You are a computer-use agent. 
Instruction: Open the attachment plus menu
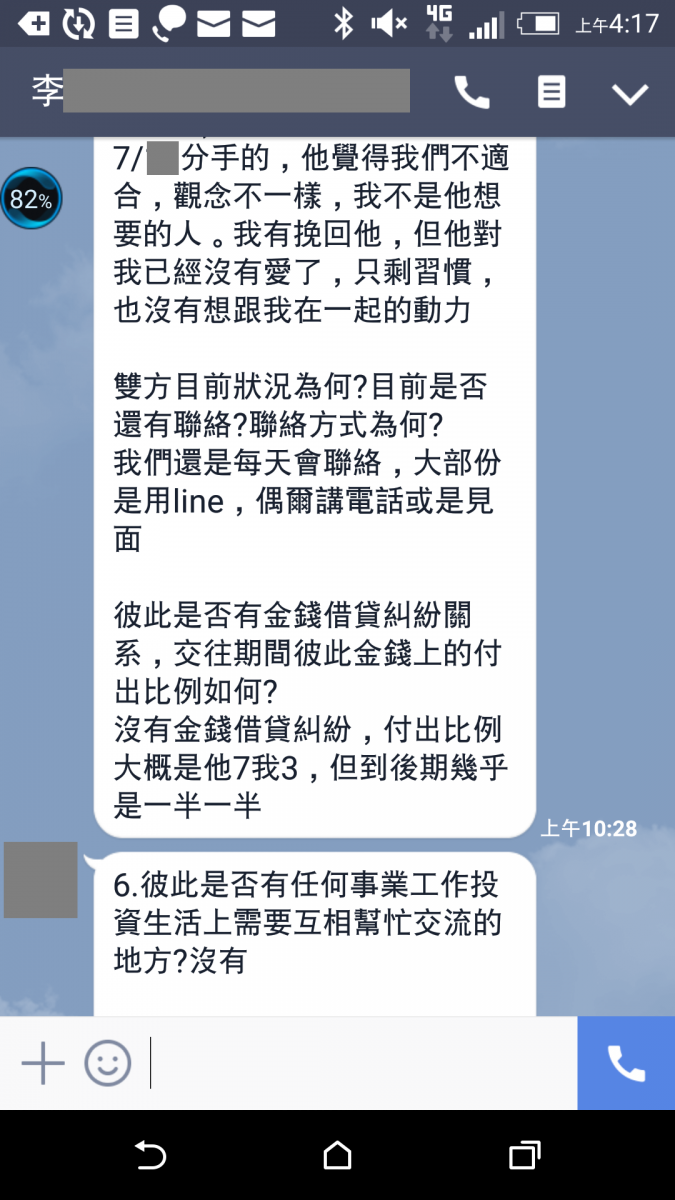(x=43, y=1063)
